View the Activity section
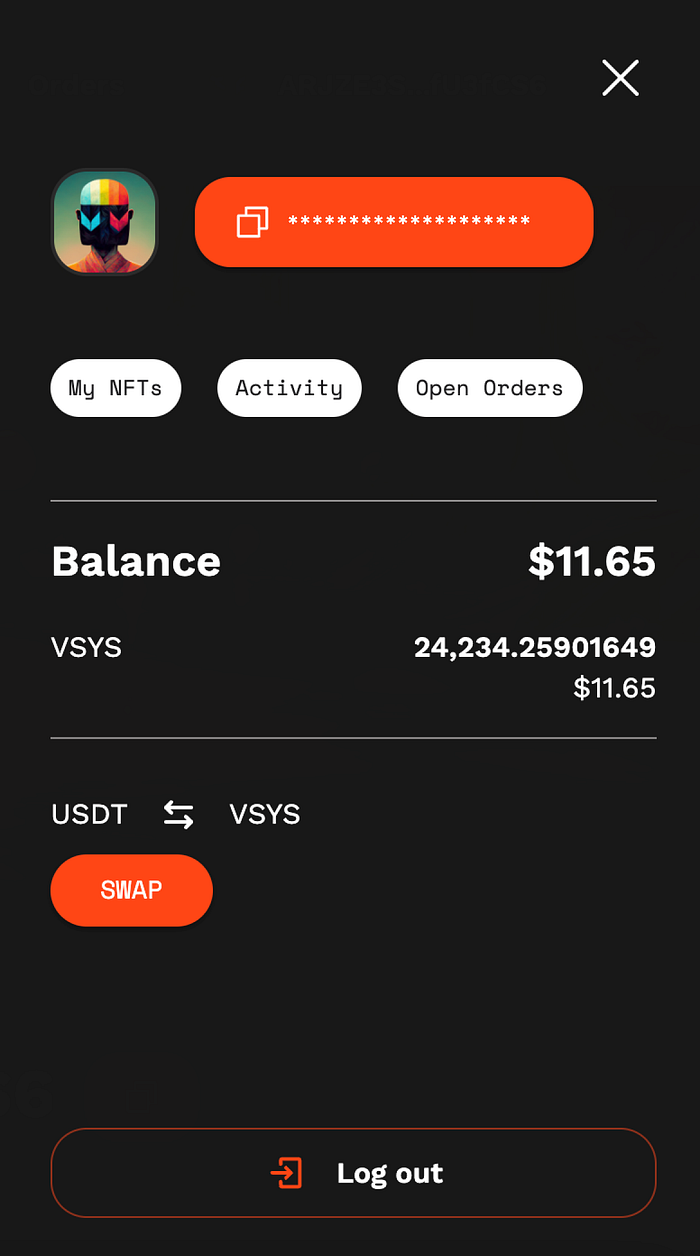The image size is (700, 1256). coord(289,388)
